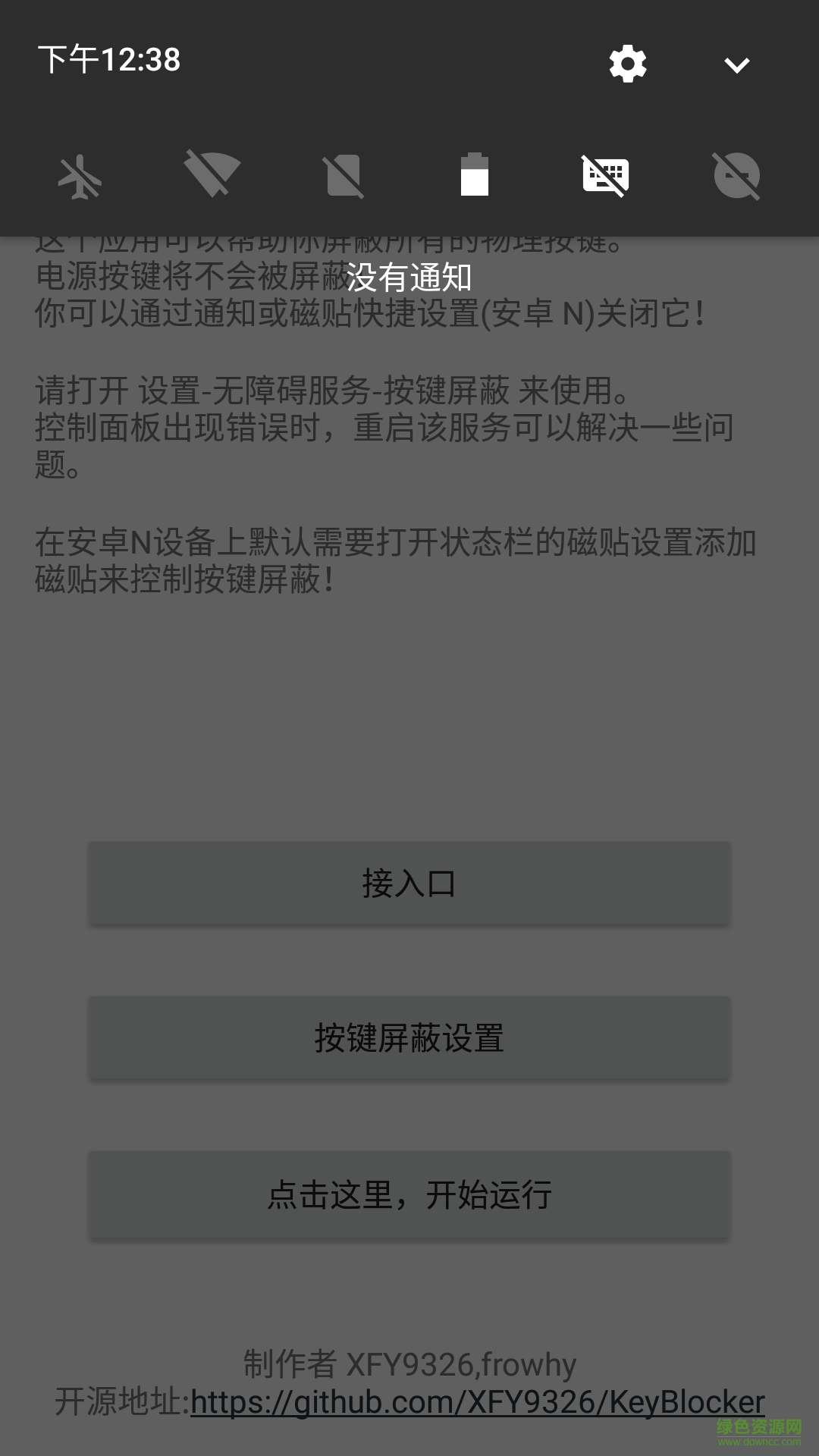Open system settings via the gear icon
Viewport: 819px width, 1456px height.
626,64
